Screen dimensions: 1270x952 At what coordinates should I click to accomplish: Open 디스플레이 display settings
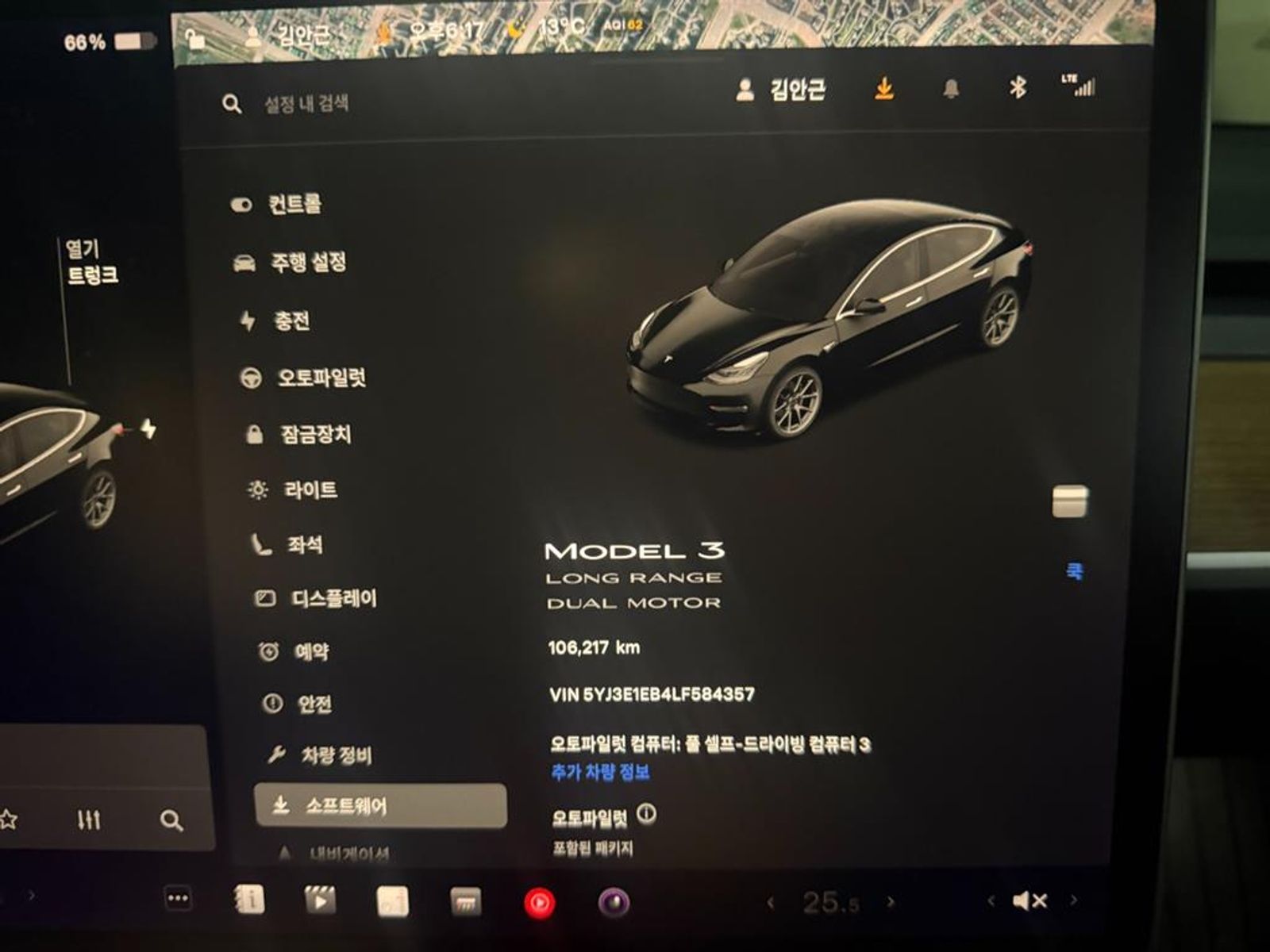[333, 598]
